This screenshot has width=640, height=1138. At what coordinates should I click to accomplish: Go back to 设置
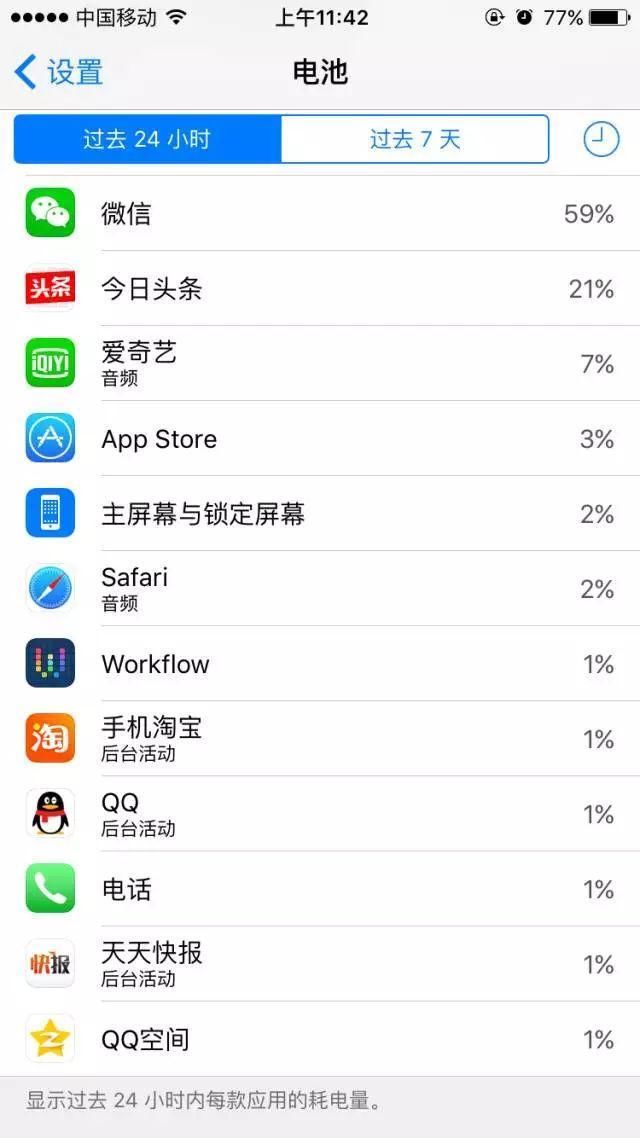pos(60,72)
